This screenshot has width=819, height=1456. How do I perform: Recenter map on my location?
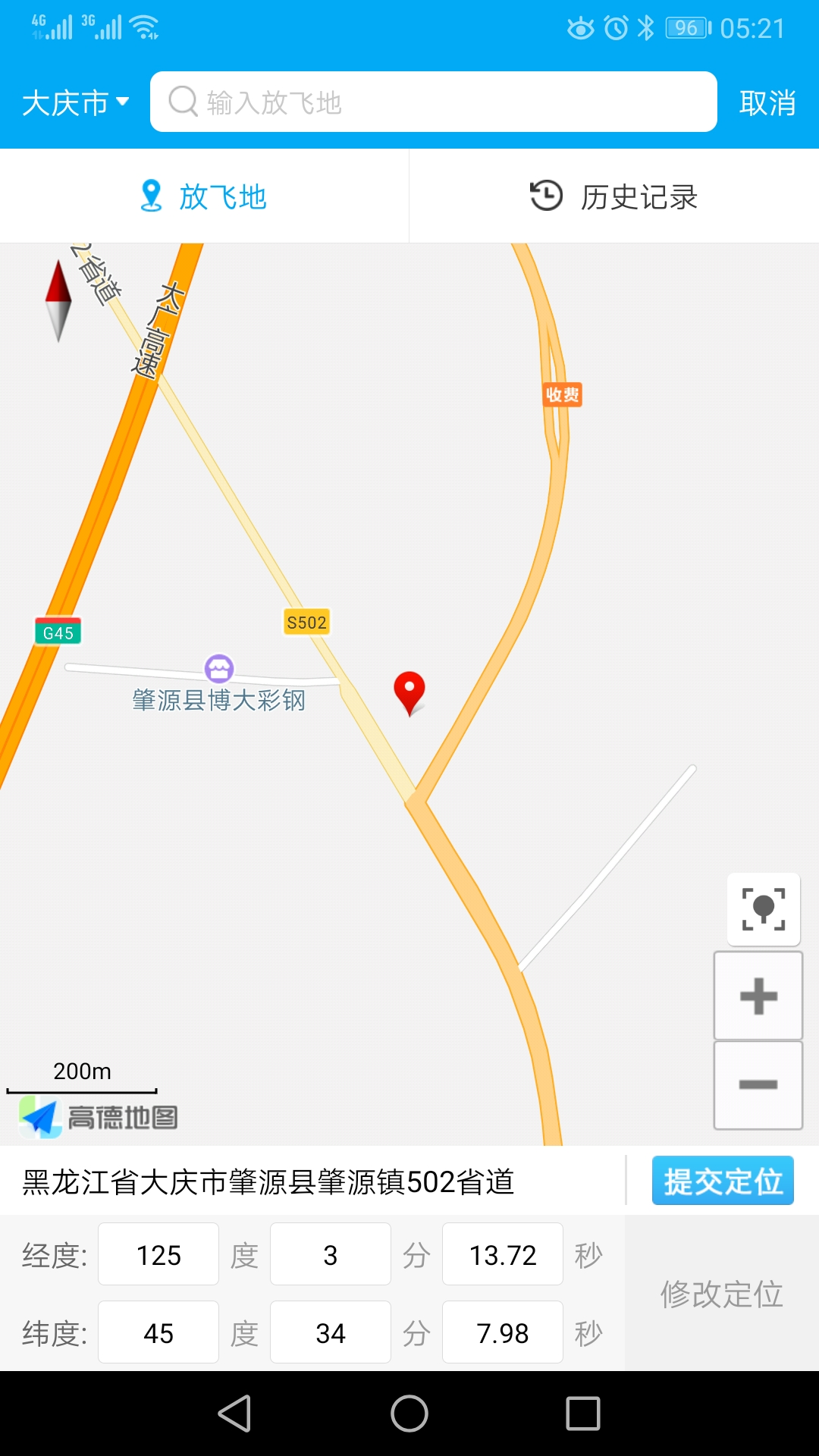coord(764,909)
